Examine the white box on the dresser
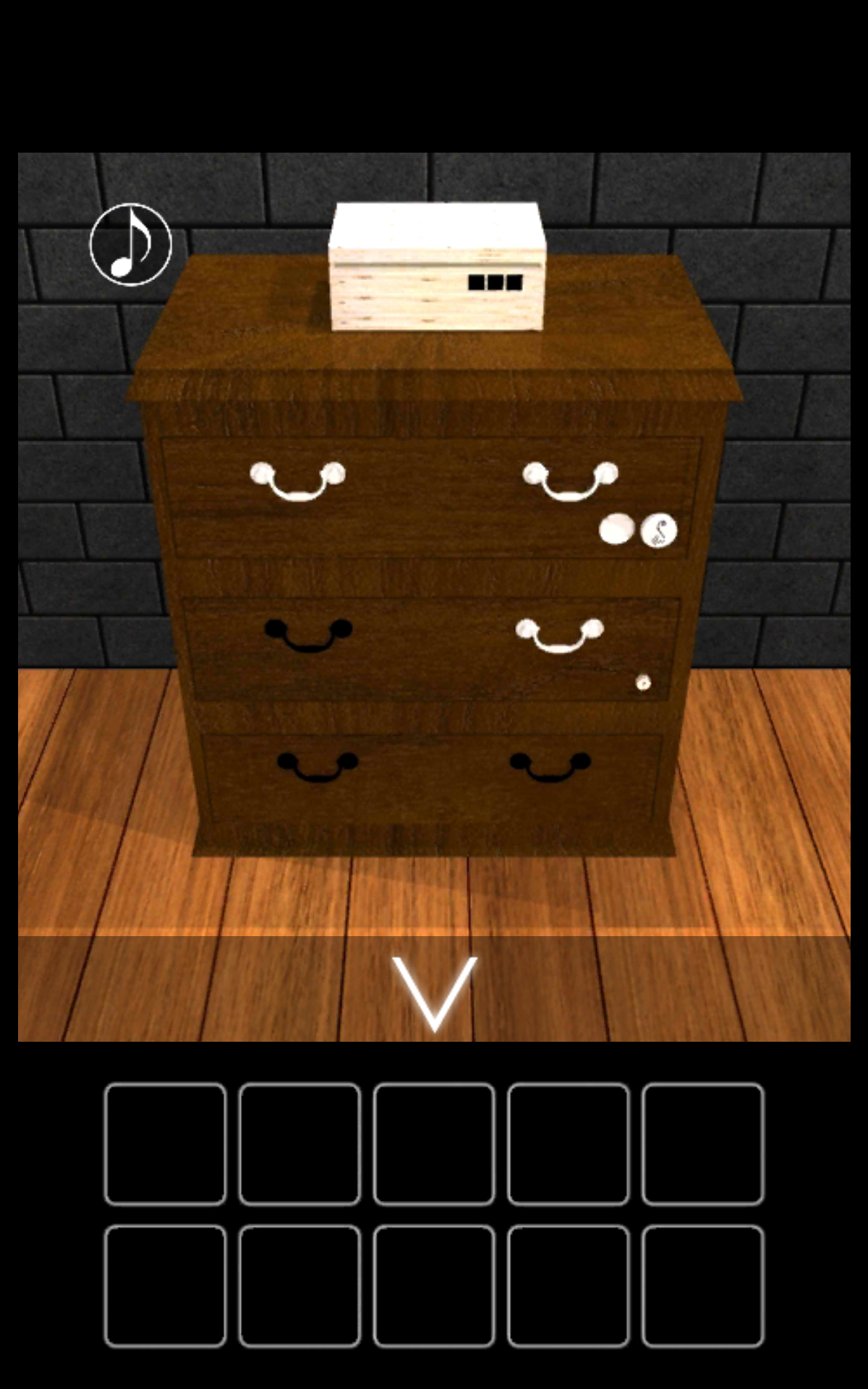This screenshot has height=1389, width=868. [436, 266]
